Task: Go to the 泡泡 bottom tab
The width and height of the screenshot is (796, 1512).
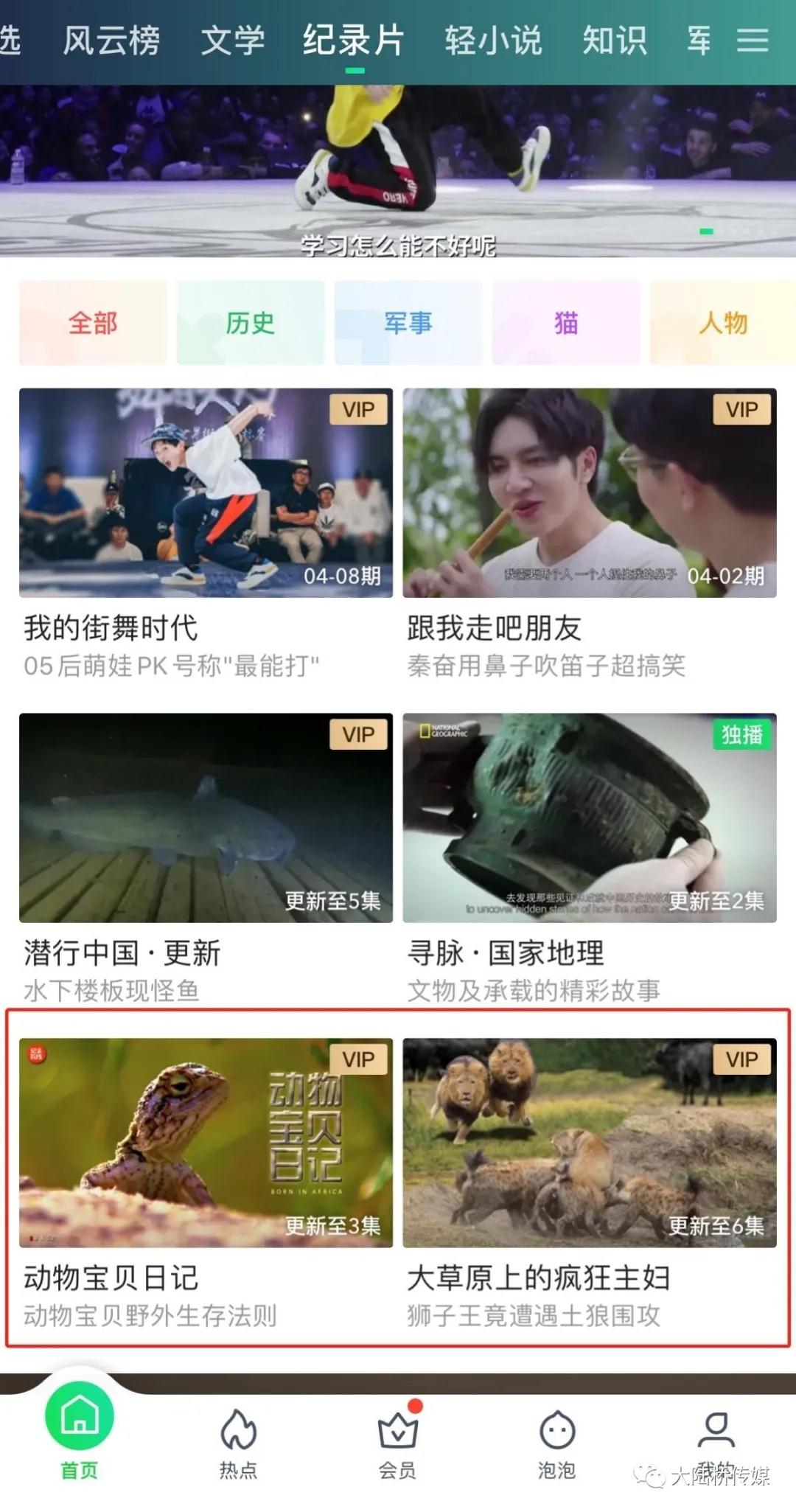Action: coord(556,1443)
